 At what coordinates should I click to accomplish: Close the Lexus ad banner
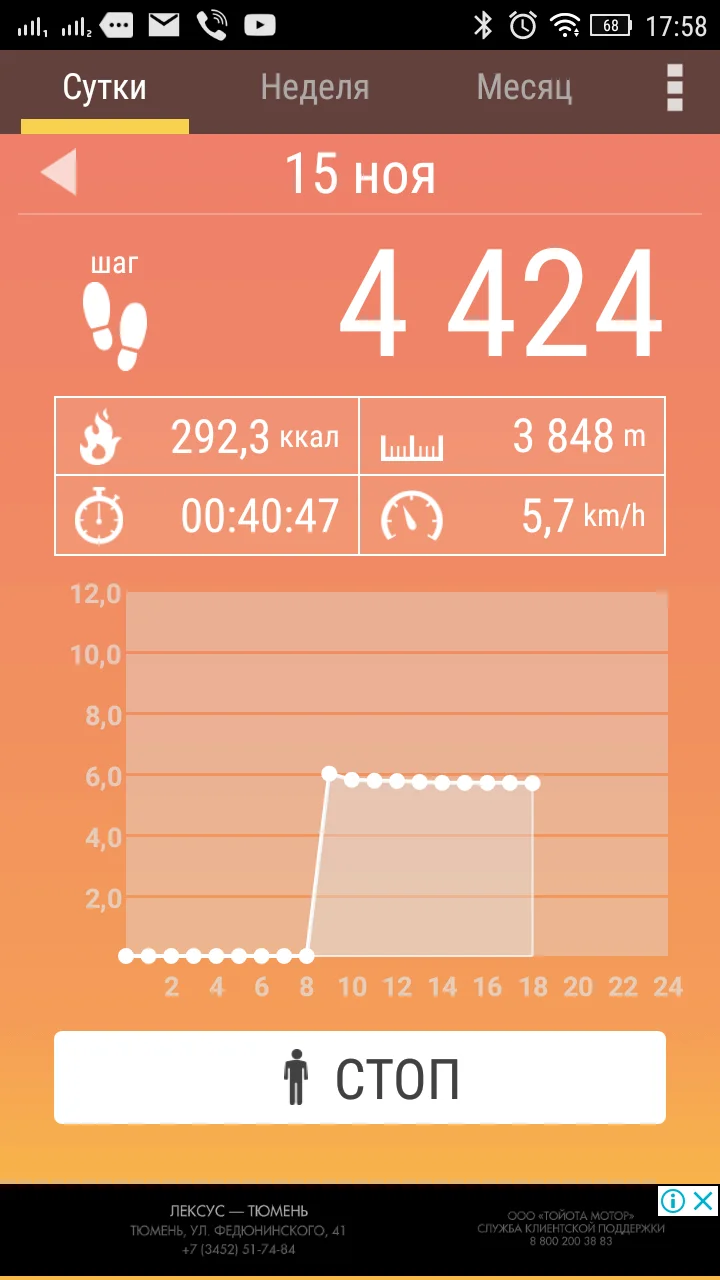[705, 1200]
